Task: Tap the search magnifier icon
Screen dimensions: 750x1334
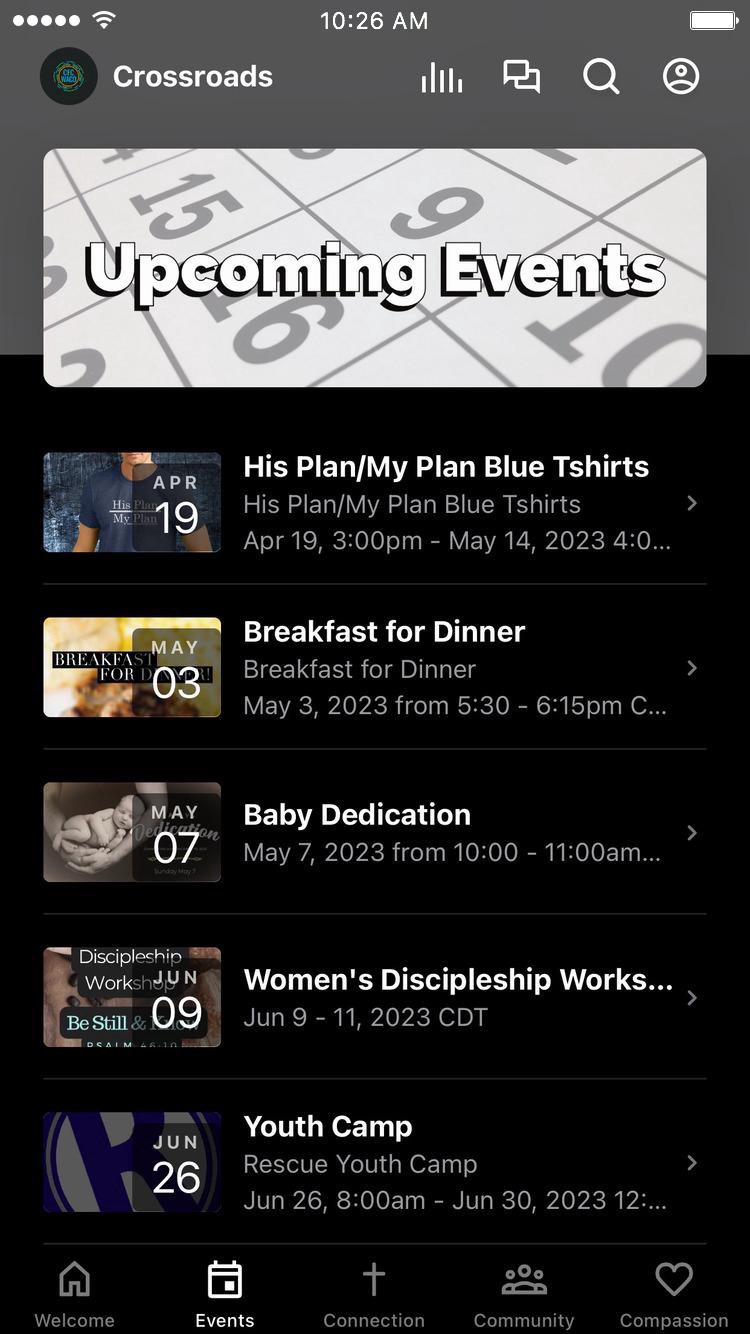Action: coord(601,77)
